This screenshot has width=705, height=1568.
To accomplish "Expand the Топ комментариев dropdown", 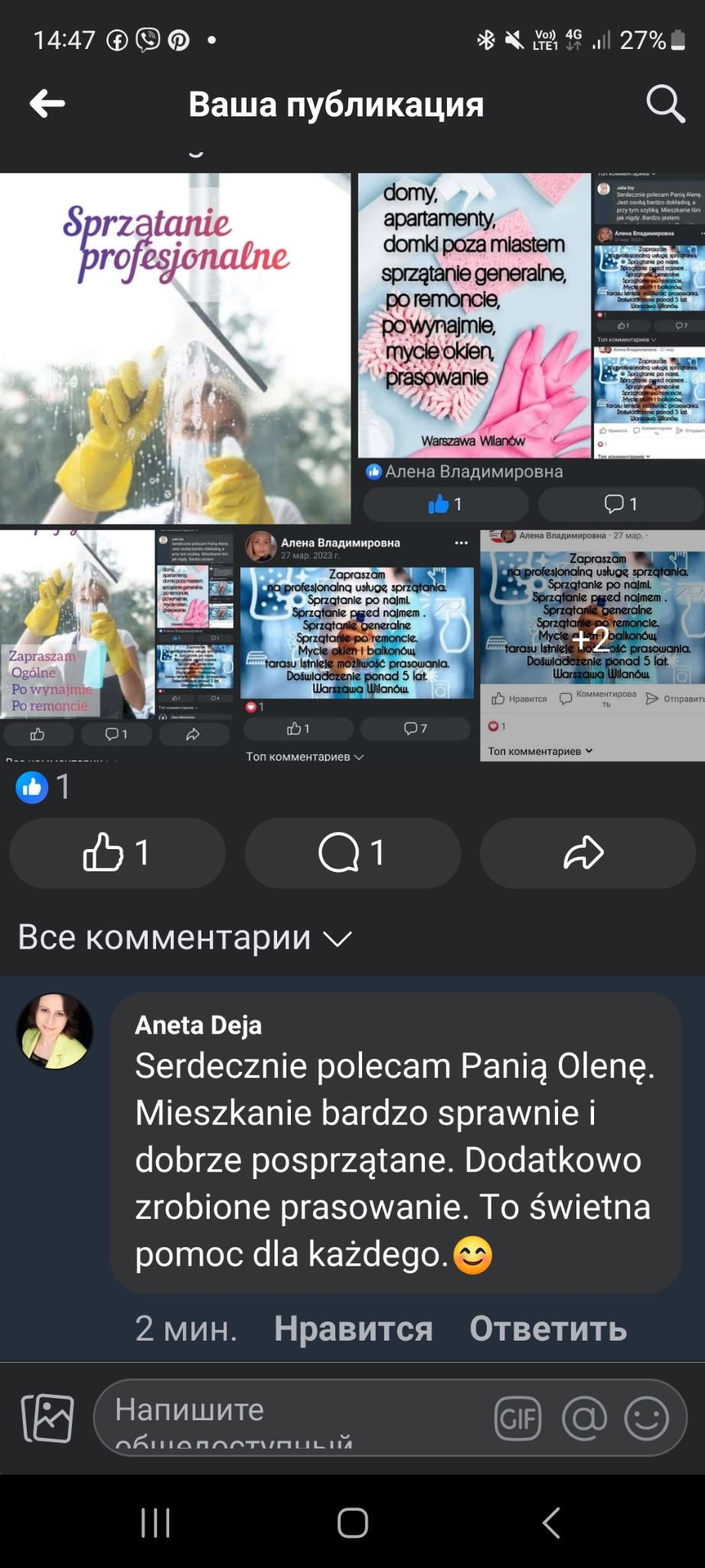I will pyautogui.click(x=302, y=756).
